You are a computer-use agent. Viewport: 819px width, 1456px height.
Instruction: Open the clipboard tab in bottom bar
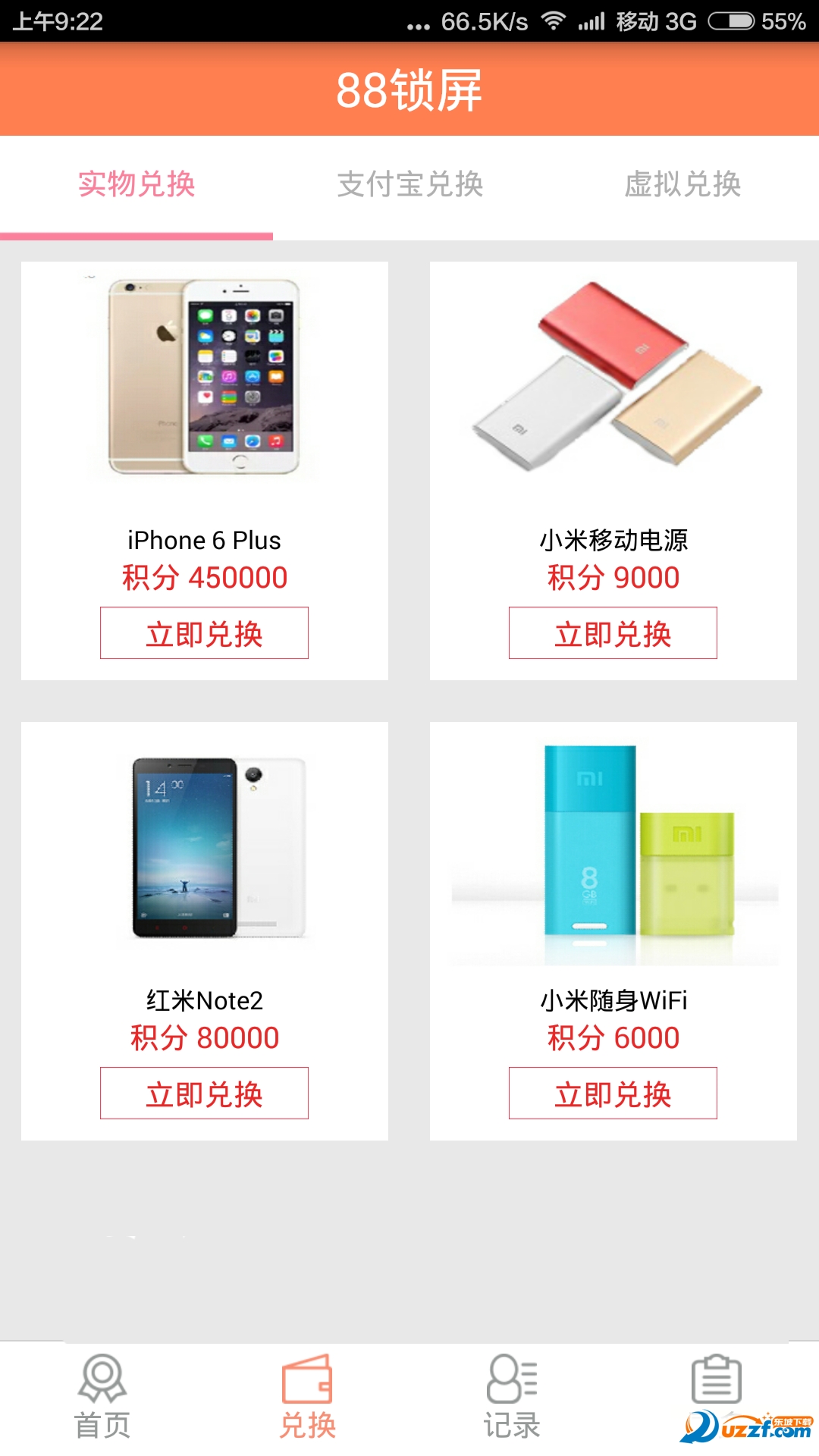pyautogui.click(x=716, y=1382)
